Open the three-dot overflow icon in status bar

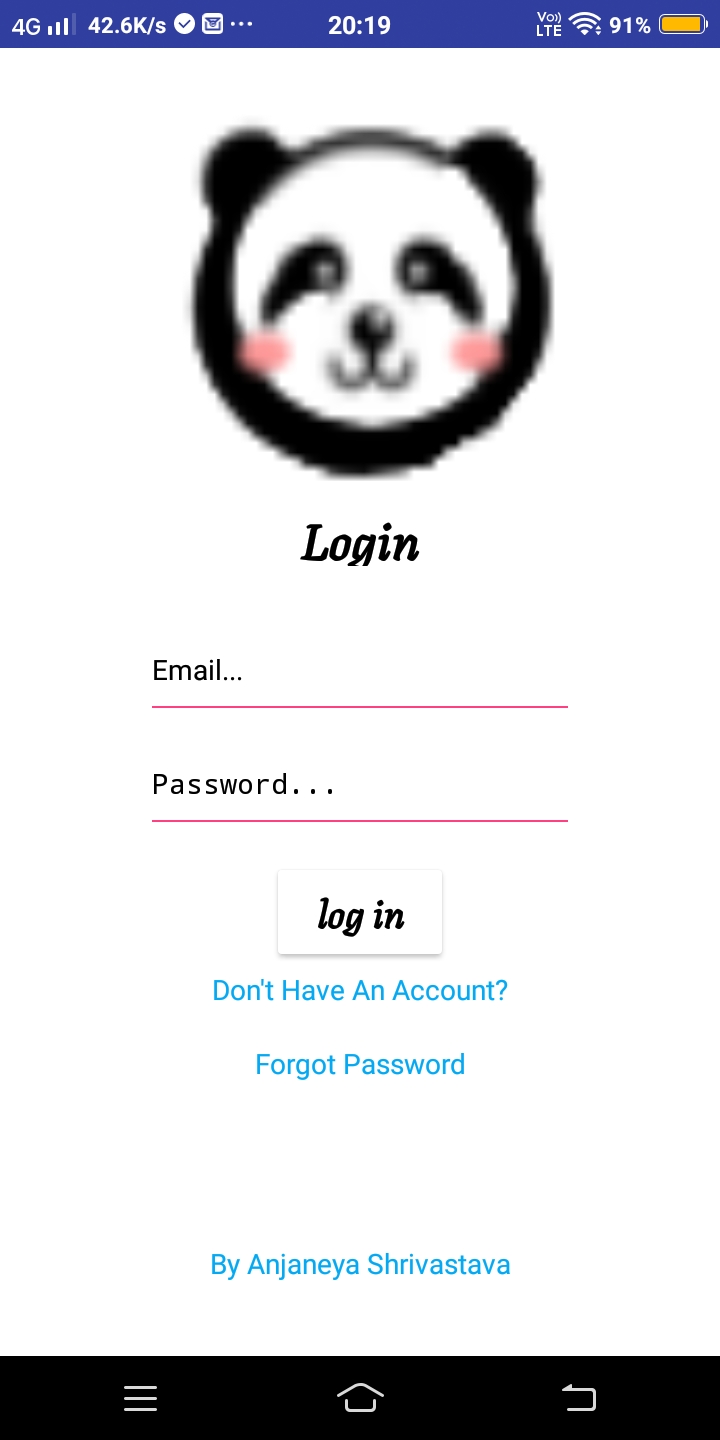point(240,25)
